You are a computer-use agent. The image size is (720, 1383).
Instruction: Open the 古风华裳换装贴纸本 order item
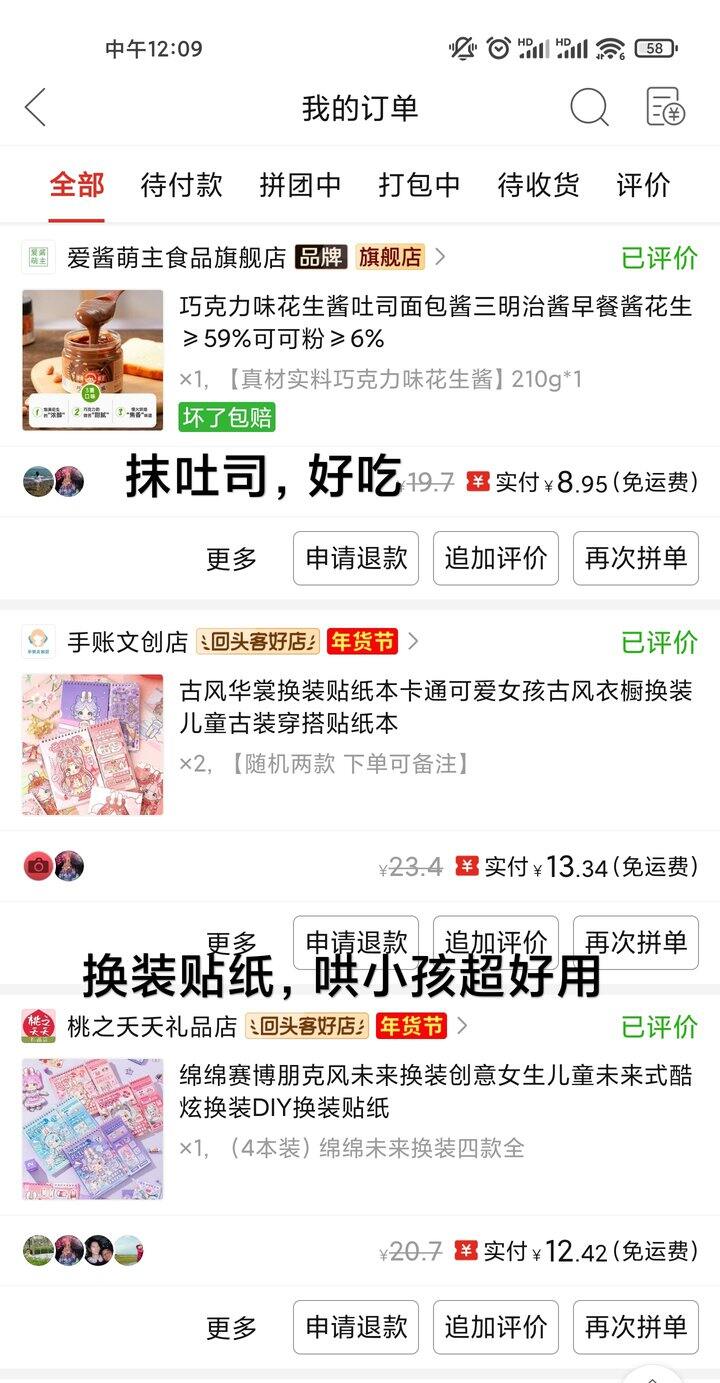tap(435, 707)
